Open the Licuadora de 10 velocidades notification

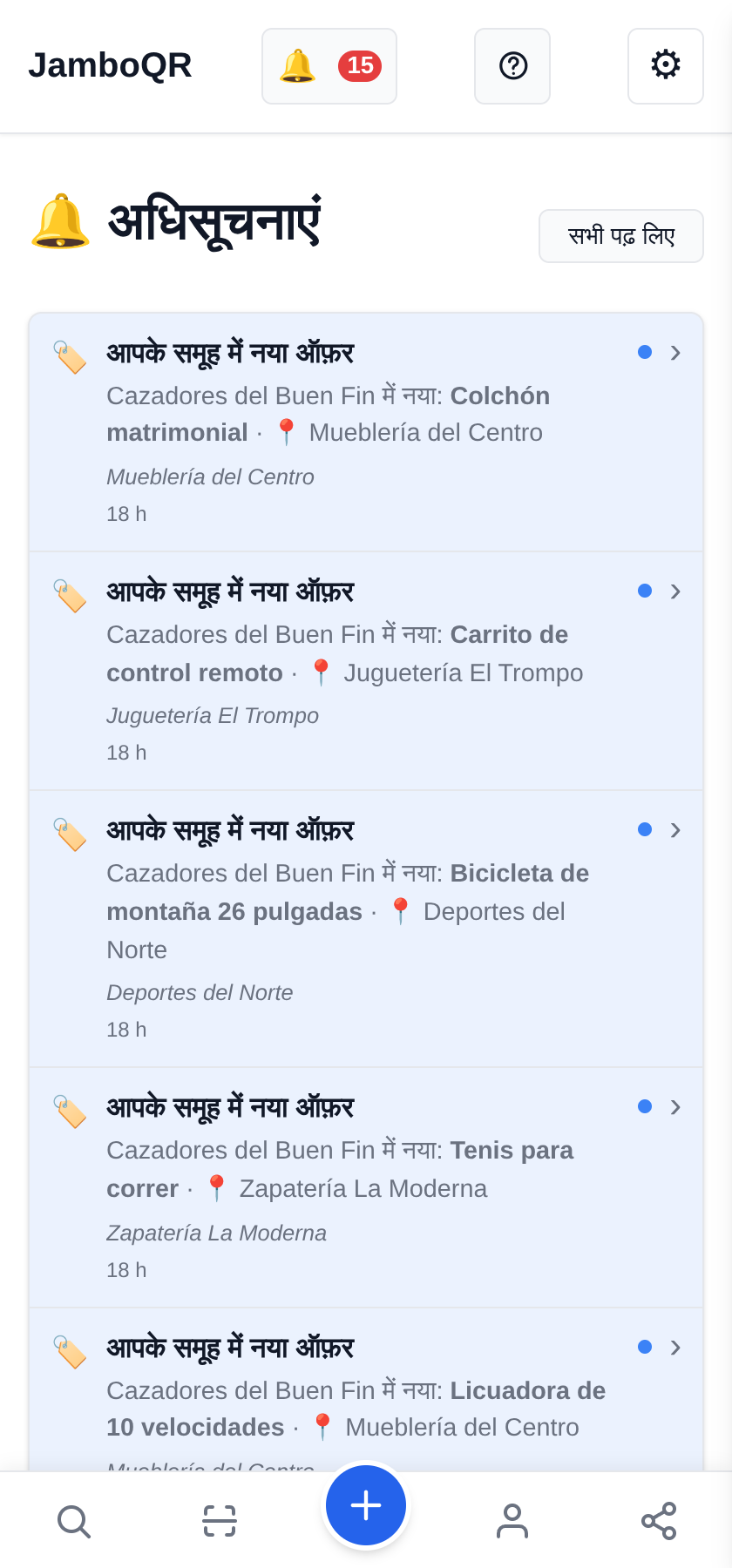[366, 1390]
